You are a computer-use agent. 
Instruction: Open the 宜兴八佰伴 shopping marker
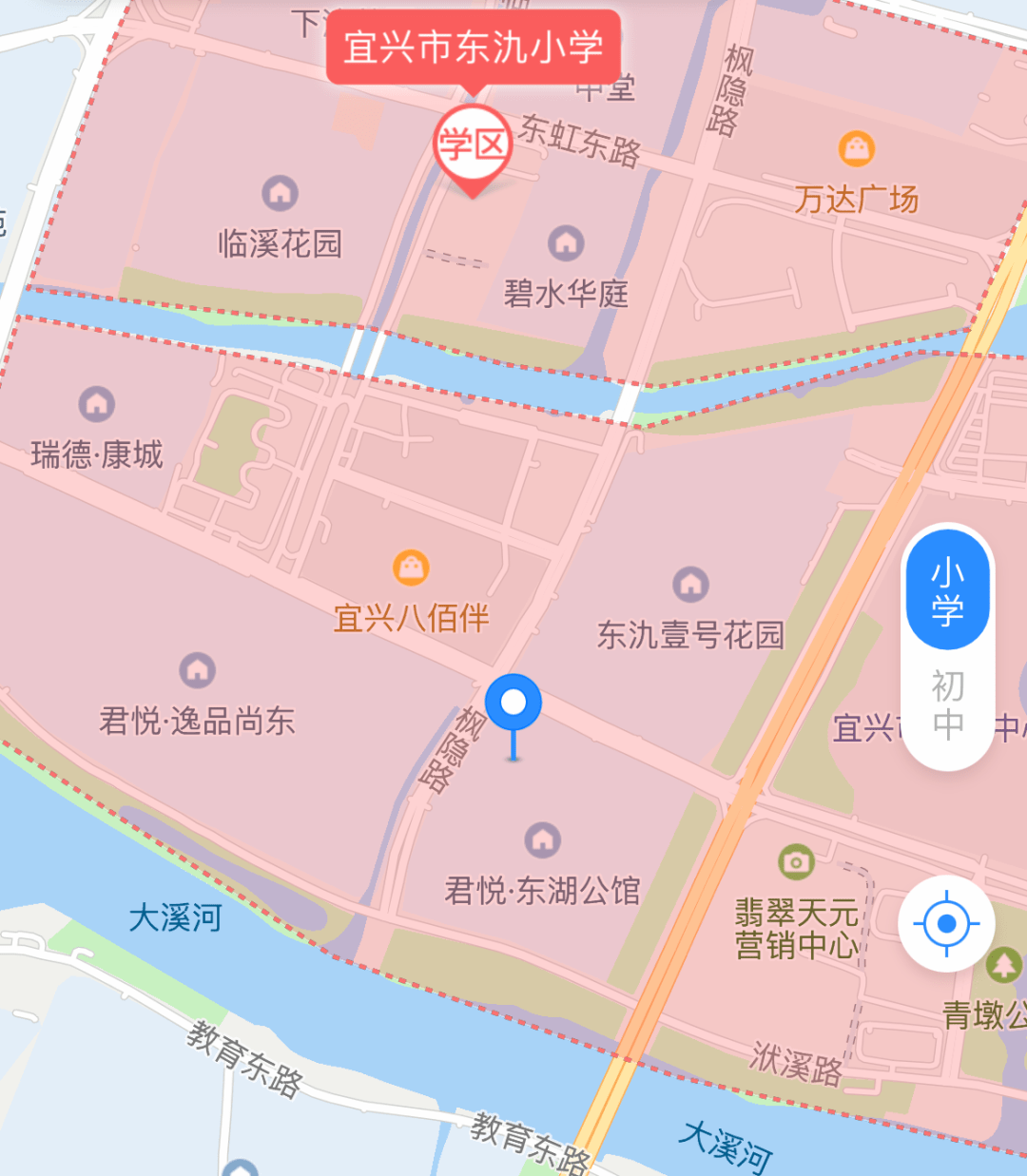[x=411, y=568]
